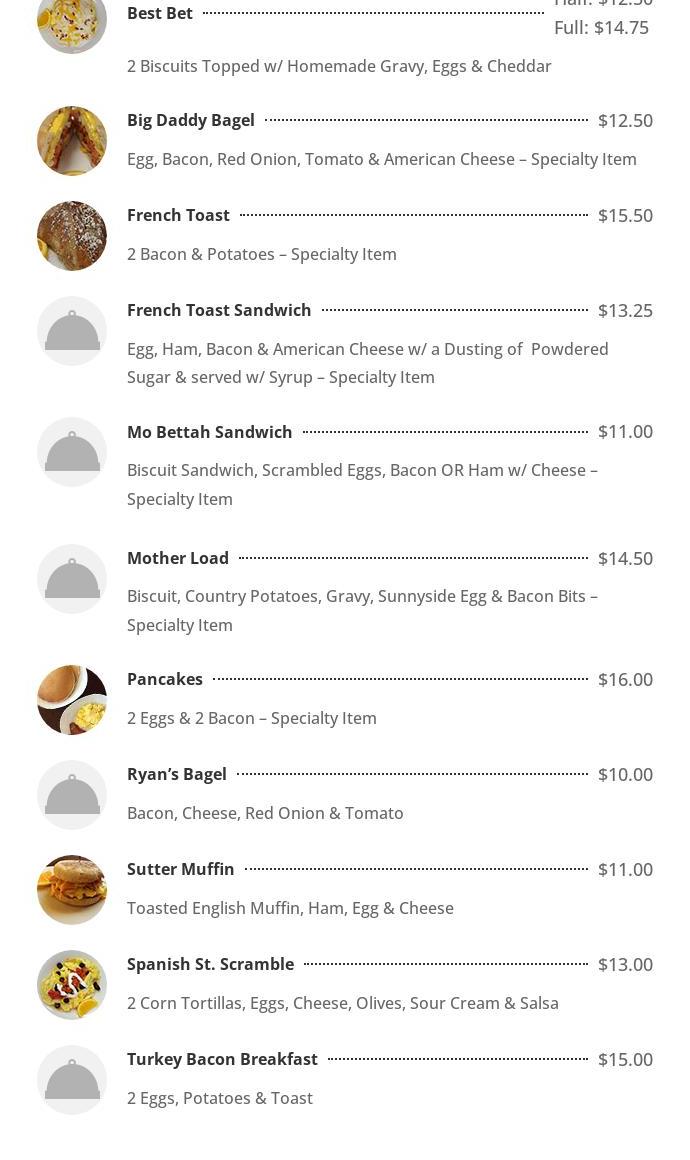Open the Sutter Muffin image
This screenshot has width=690, height=1160.
point(72,890)
